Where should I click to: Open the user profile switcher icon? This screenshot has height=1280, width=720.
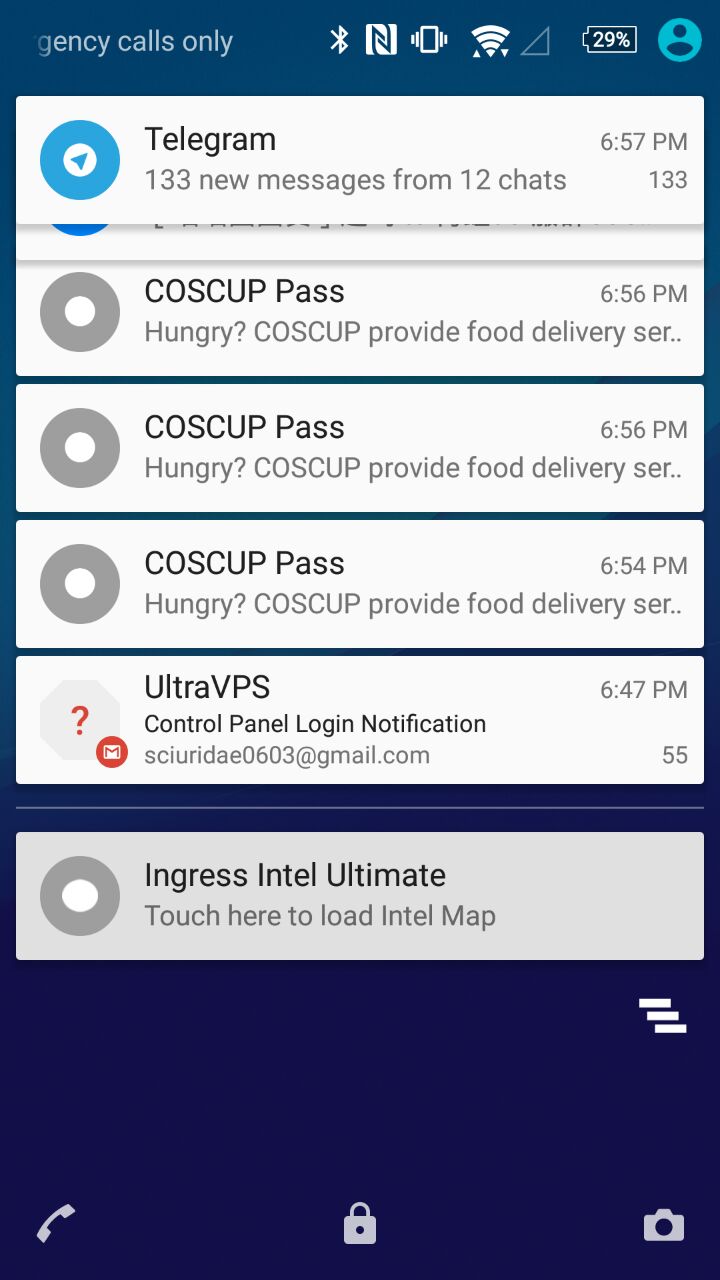click(x=679, y=40)
